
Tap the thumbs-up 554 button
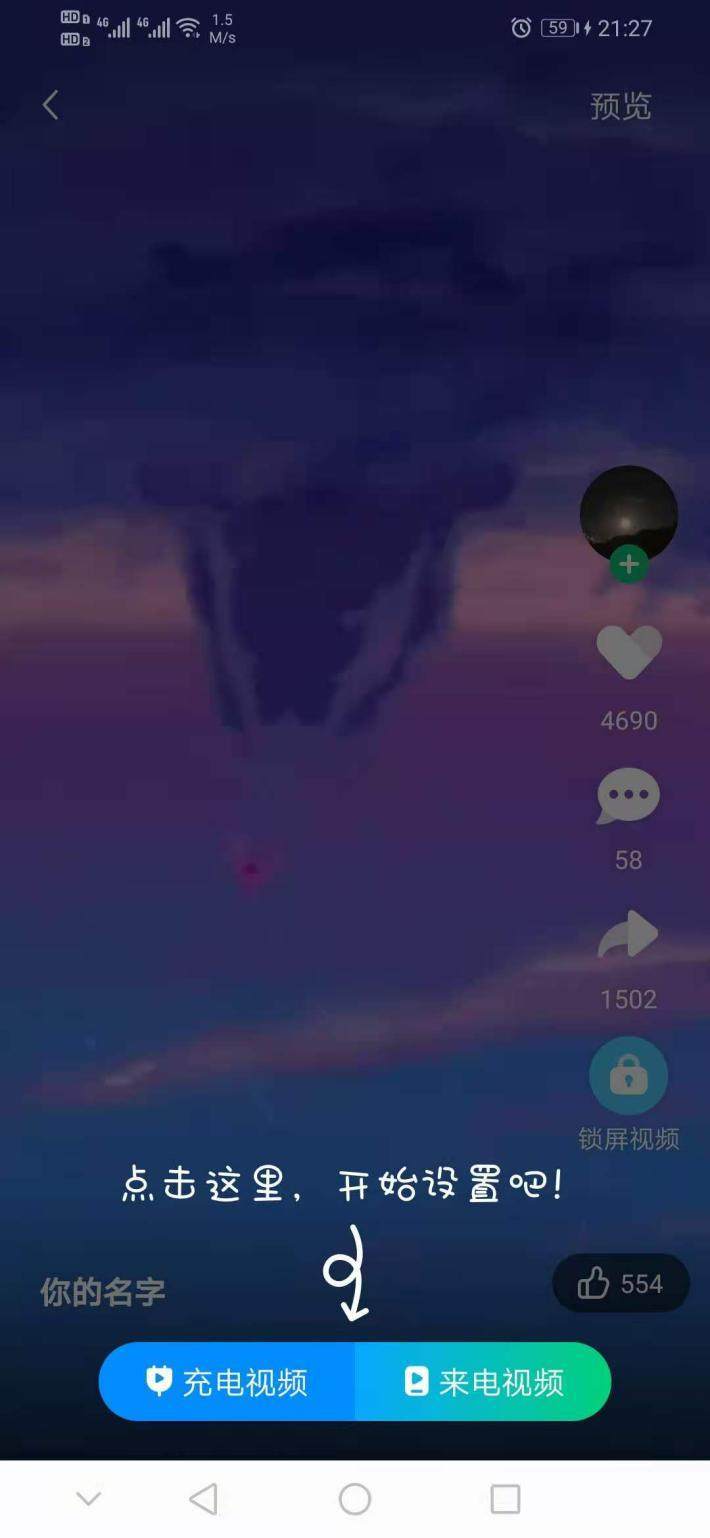click(x=621, y=1283)
